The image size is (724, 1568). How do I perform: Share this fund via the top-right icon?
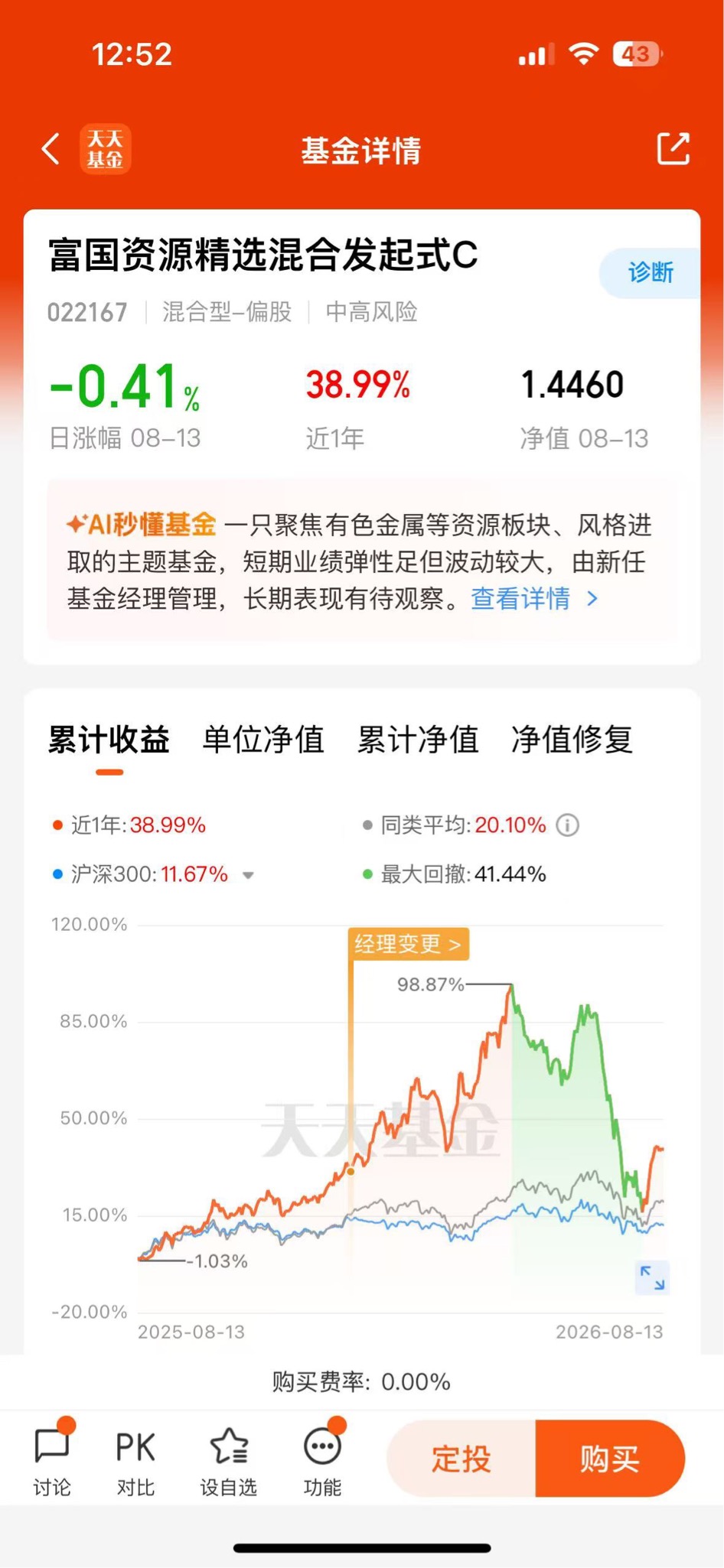(x=673, y=148)
